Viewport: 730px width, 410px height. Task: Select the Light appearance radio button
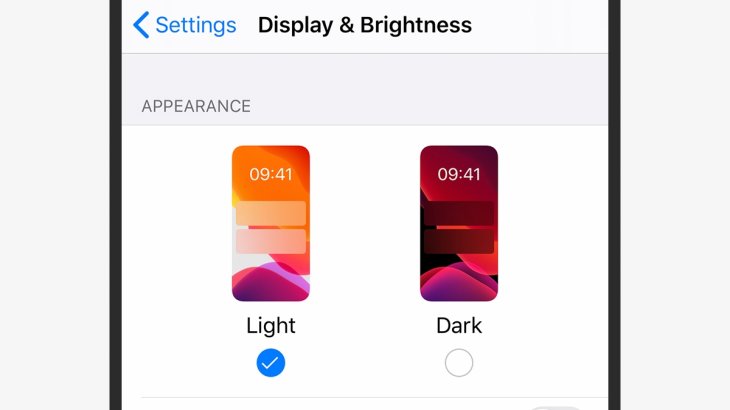click(x=270, y=363)
